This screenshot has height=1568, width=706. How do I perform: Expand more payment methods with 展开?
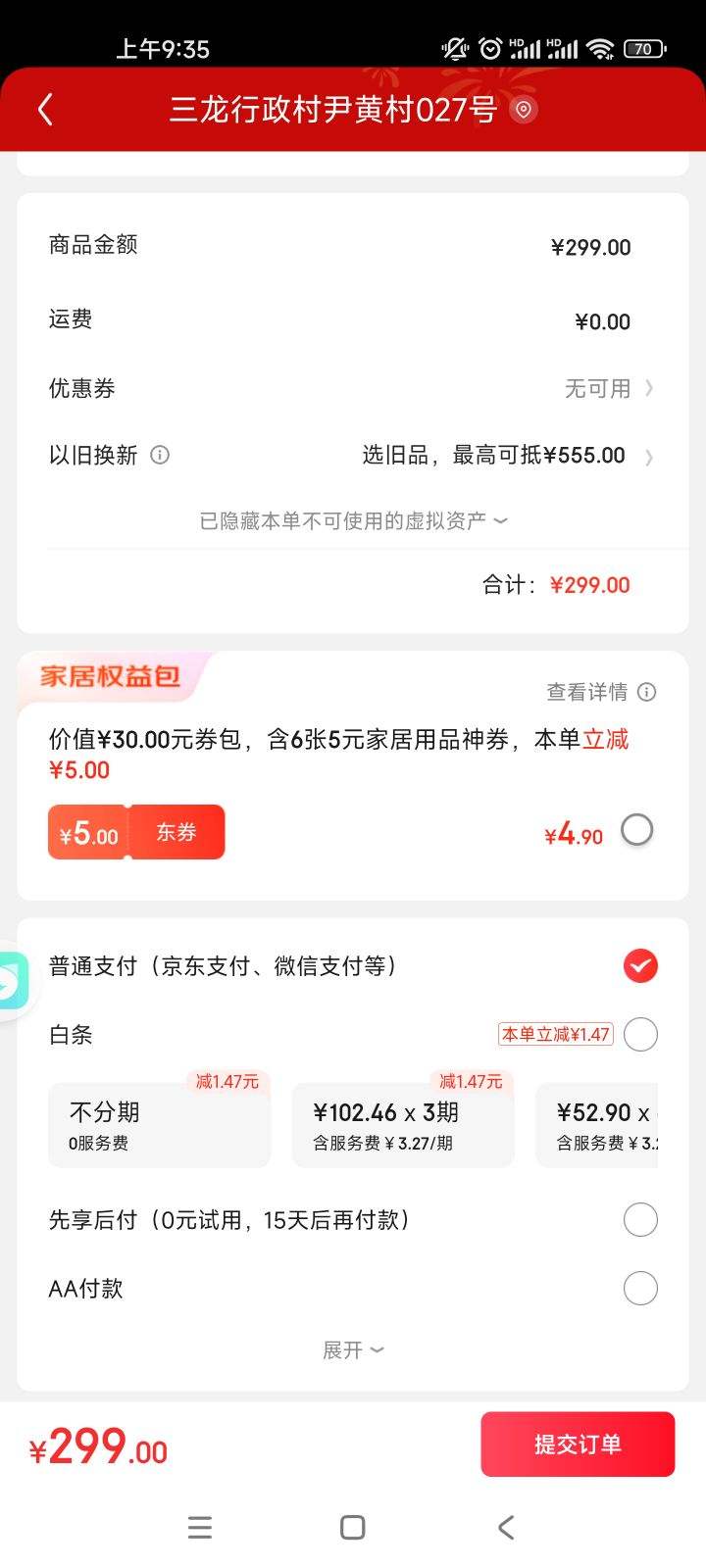[x=353, y=1350]
